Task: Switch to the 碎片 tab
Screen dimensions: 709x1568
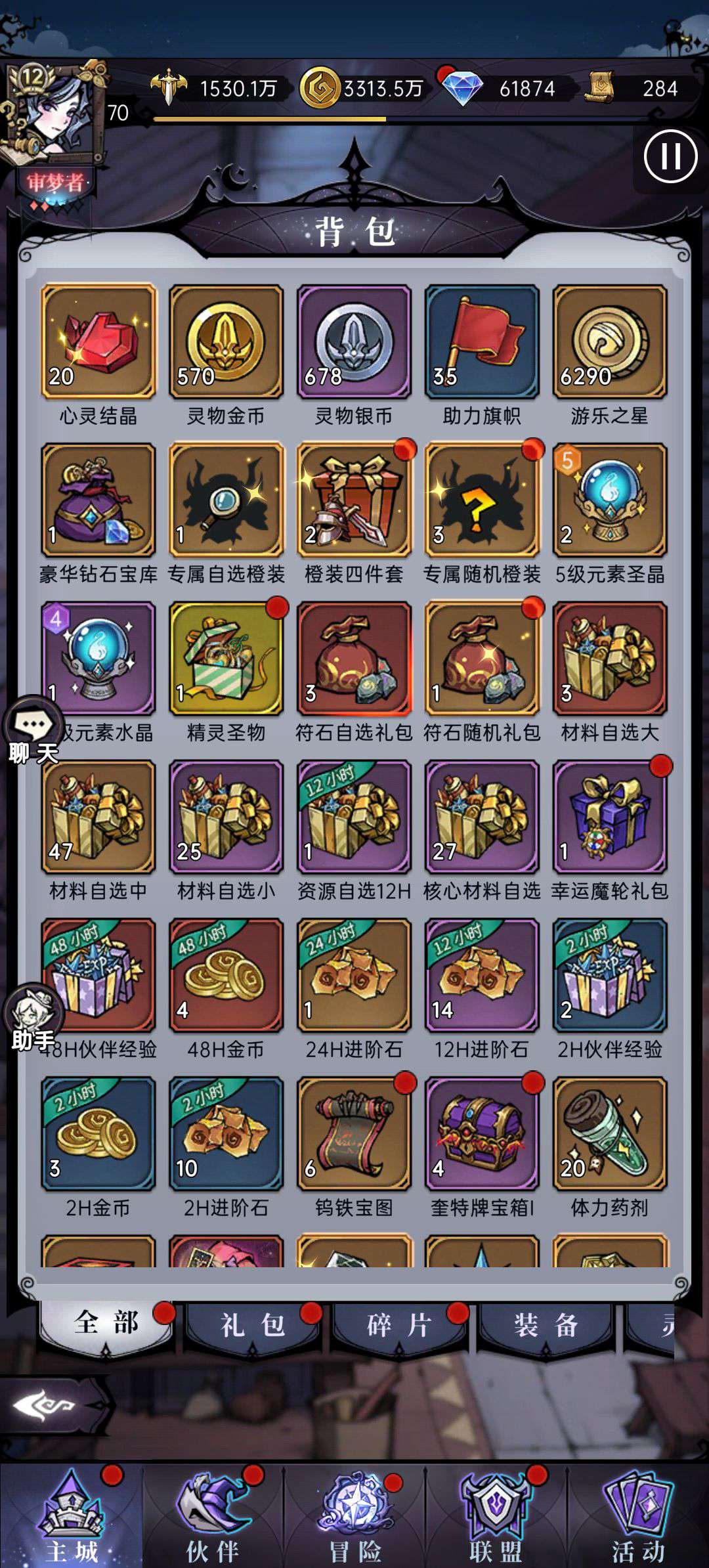Action: point(398,1326)
